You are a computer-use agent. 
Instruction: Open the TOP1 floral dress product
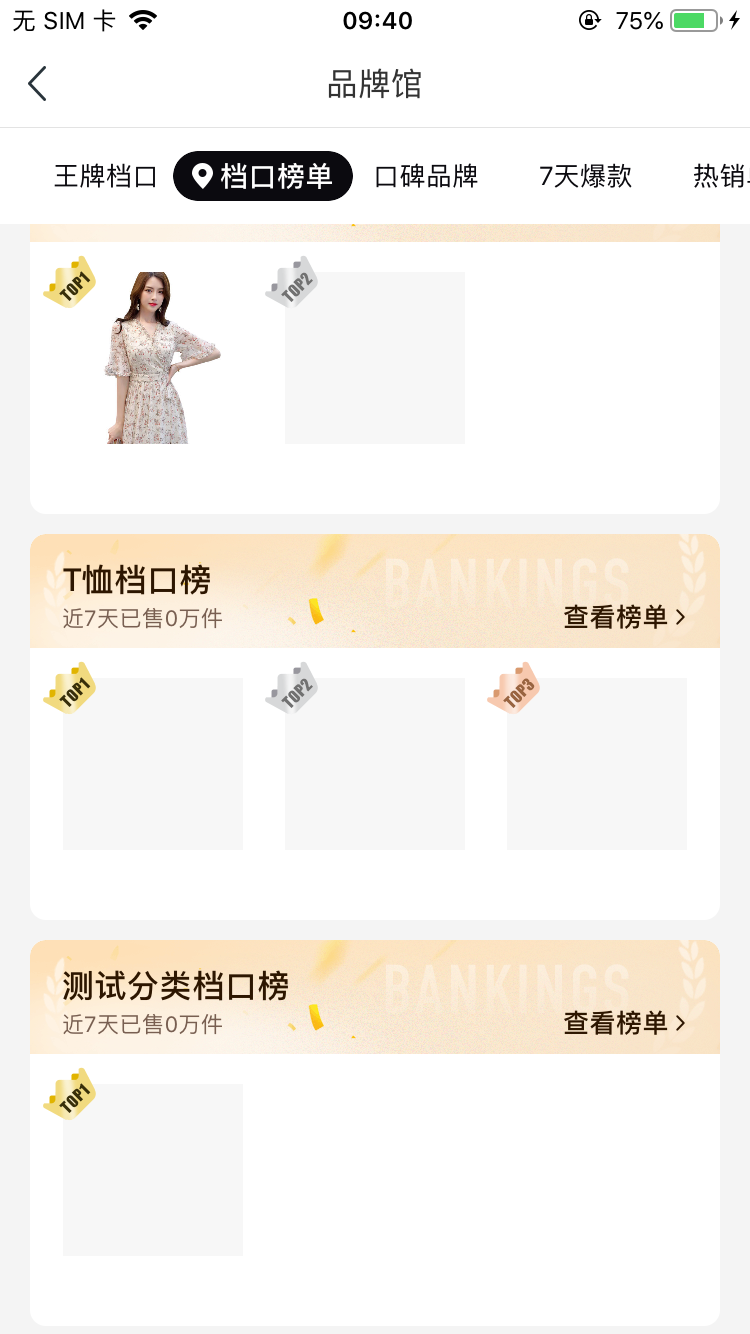(x=153, y=358)
